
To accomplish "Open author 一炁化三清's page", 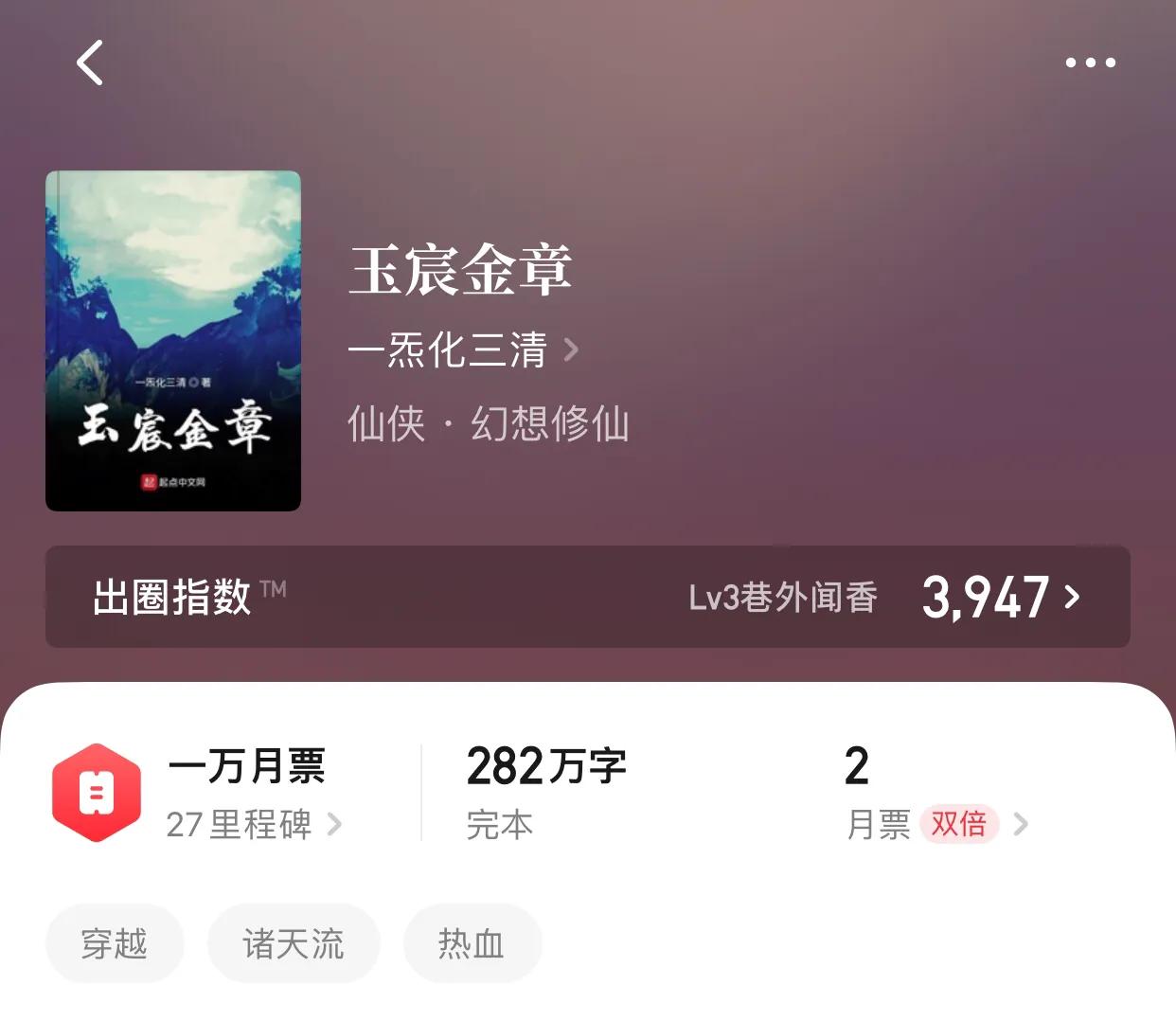I will coord(462,349).
